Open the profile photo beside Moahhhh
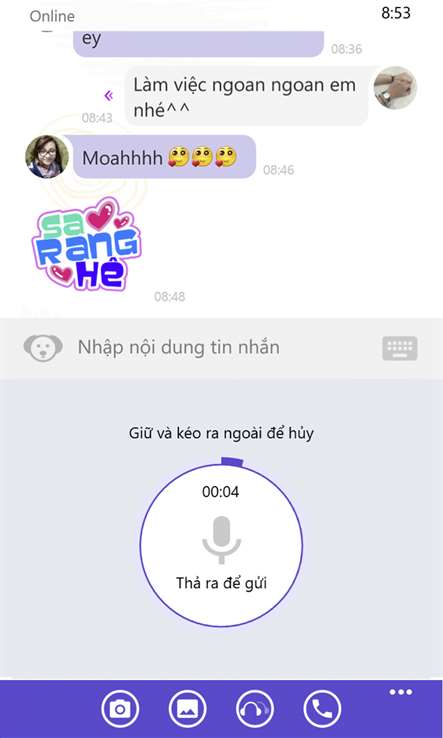 47,157
